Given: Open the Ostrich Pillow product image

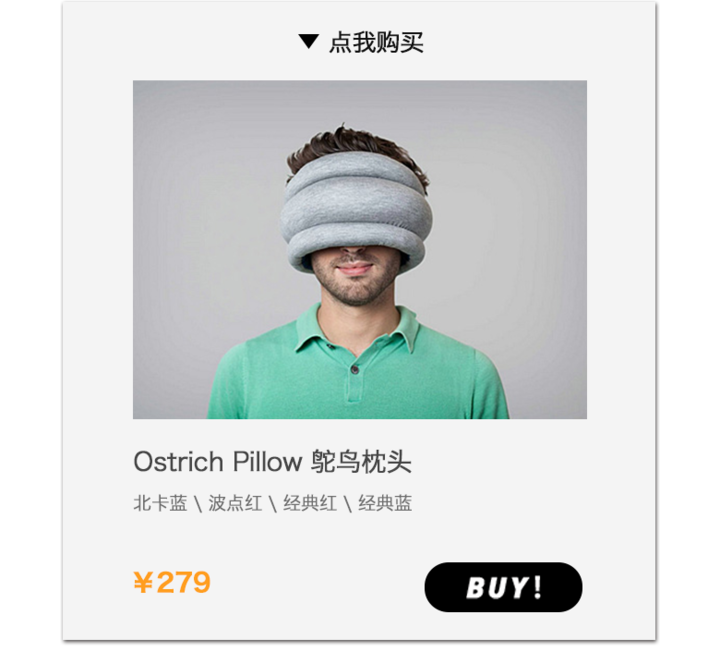Looking at the screenshot, I should pyautogui.click(x=359, y=250).
